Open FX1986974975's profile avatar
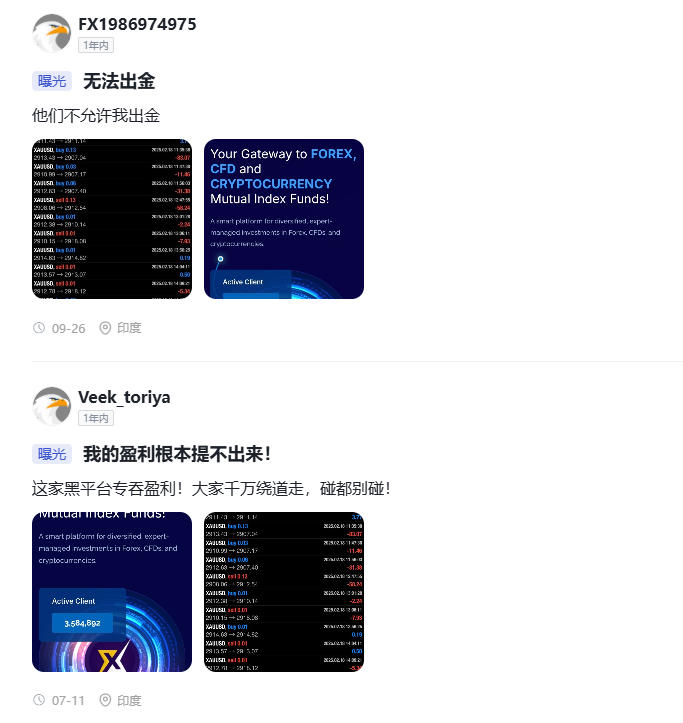Viewport: 683px width, 723px height. point(51,34)
